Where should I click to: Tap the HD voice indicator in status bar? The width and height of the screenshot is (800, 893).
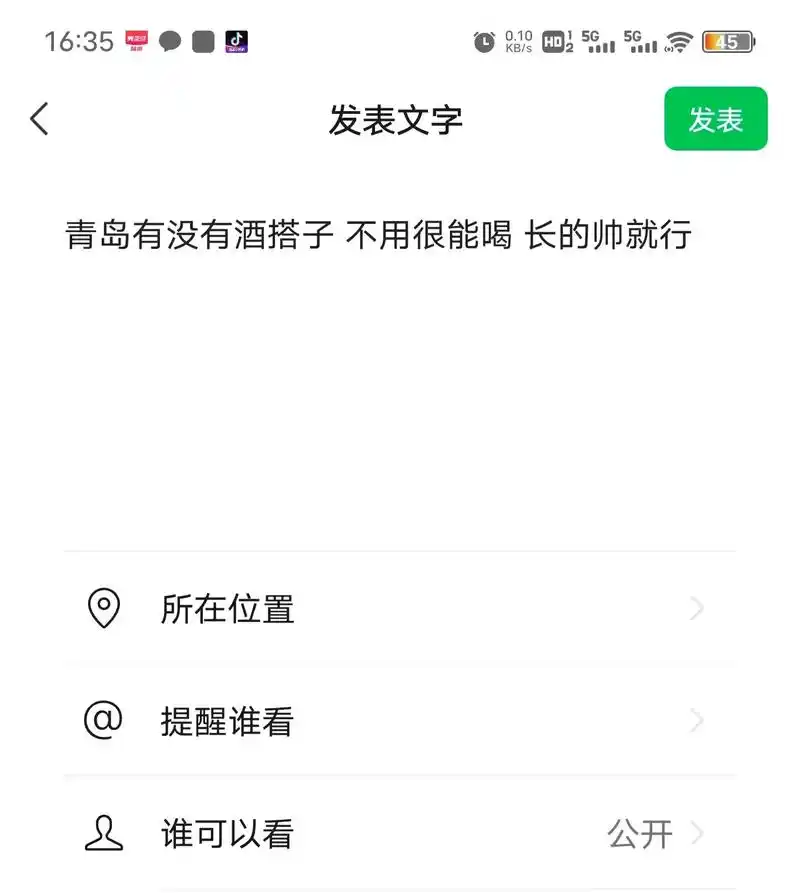[552, 41]
